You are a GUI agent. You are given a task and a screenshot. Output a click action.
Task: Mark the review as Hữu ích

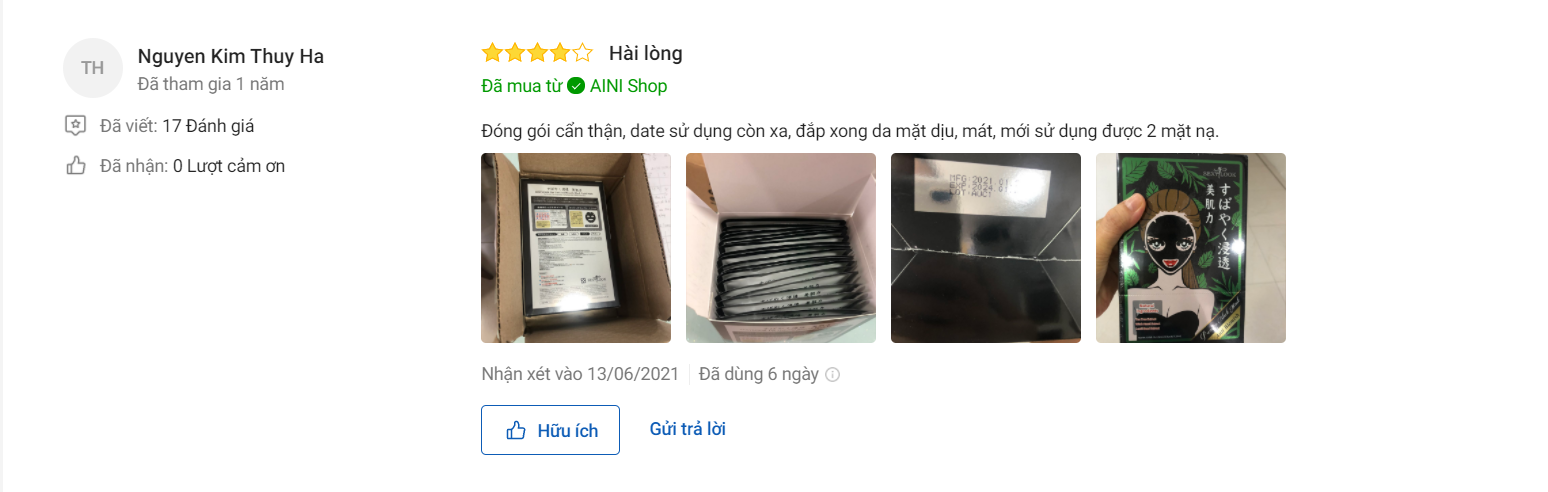pyautogui.click(x=550, y=430)
